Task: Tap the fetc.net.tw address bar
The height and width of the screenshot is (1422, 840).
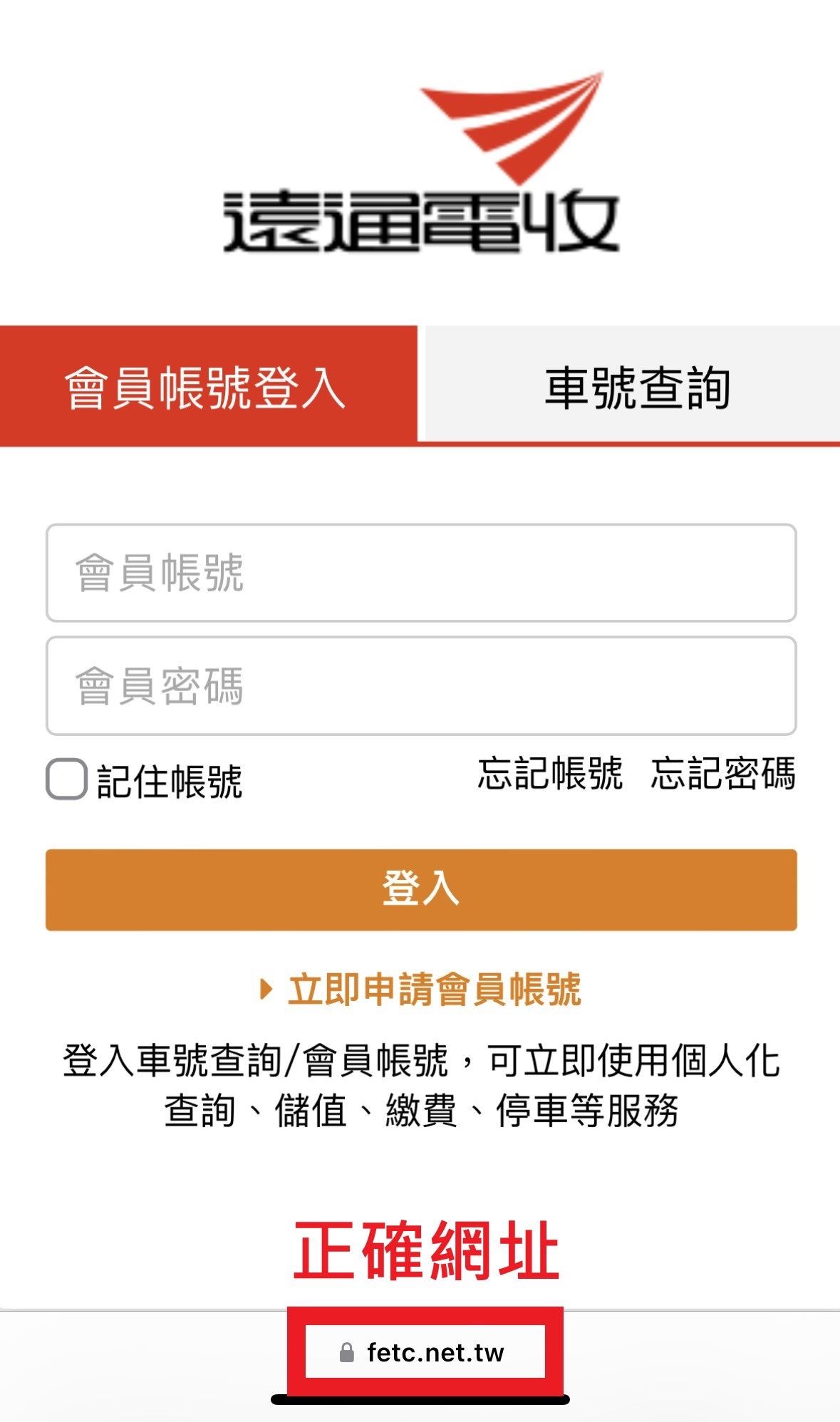Action: point(425,1352)
